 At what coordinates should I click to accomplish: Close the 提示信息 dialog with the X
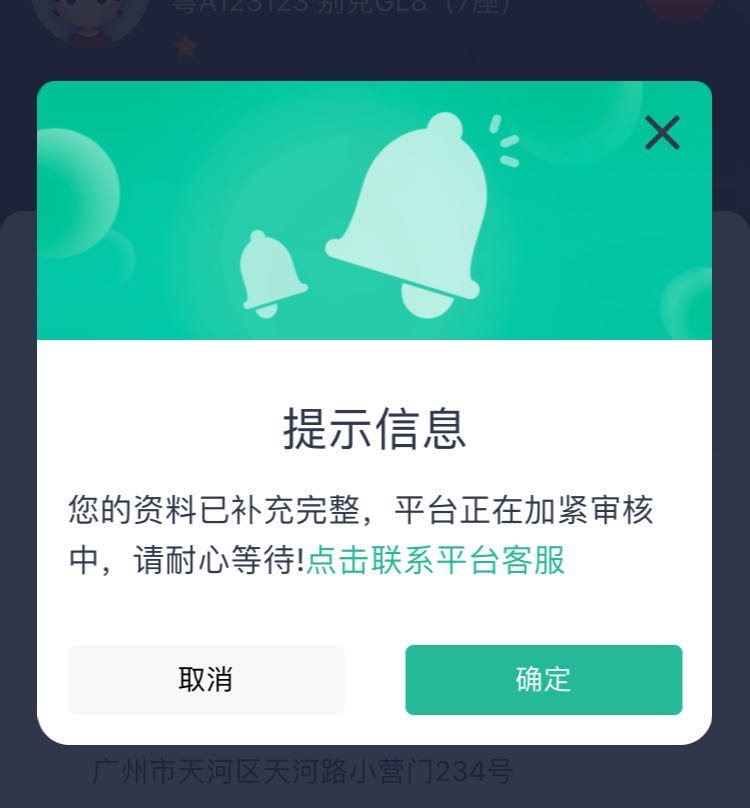662,132
